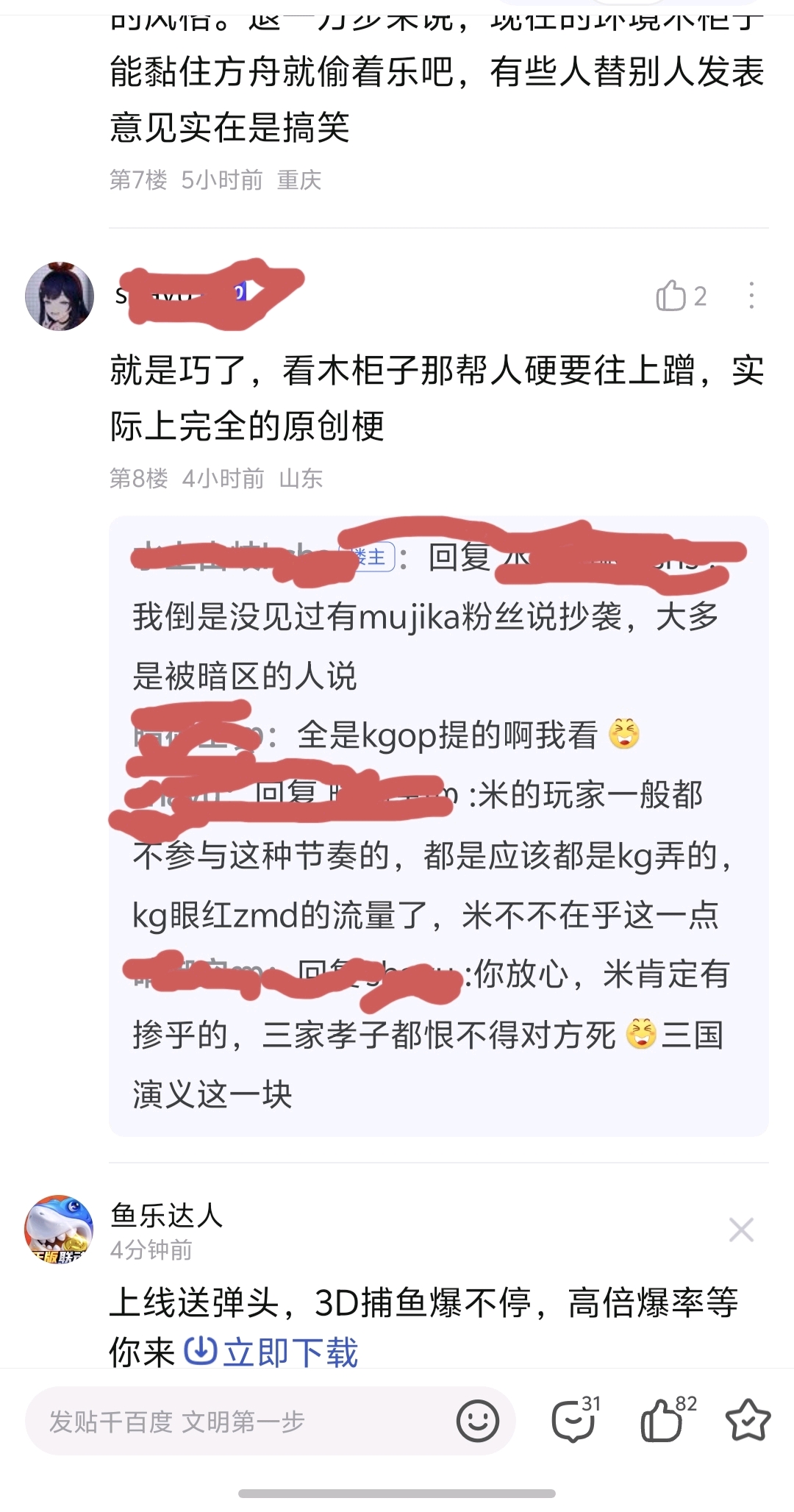Open the 8th floor commenter's avatar

60,296
